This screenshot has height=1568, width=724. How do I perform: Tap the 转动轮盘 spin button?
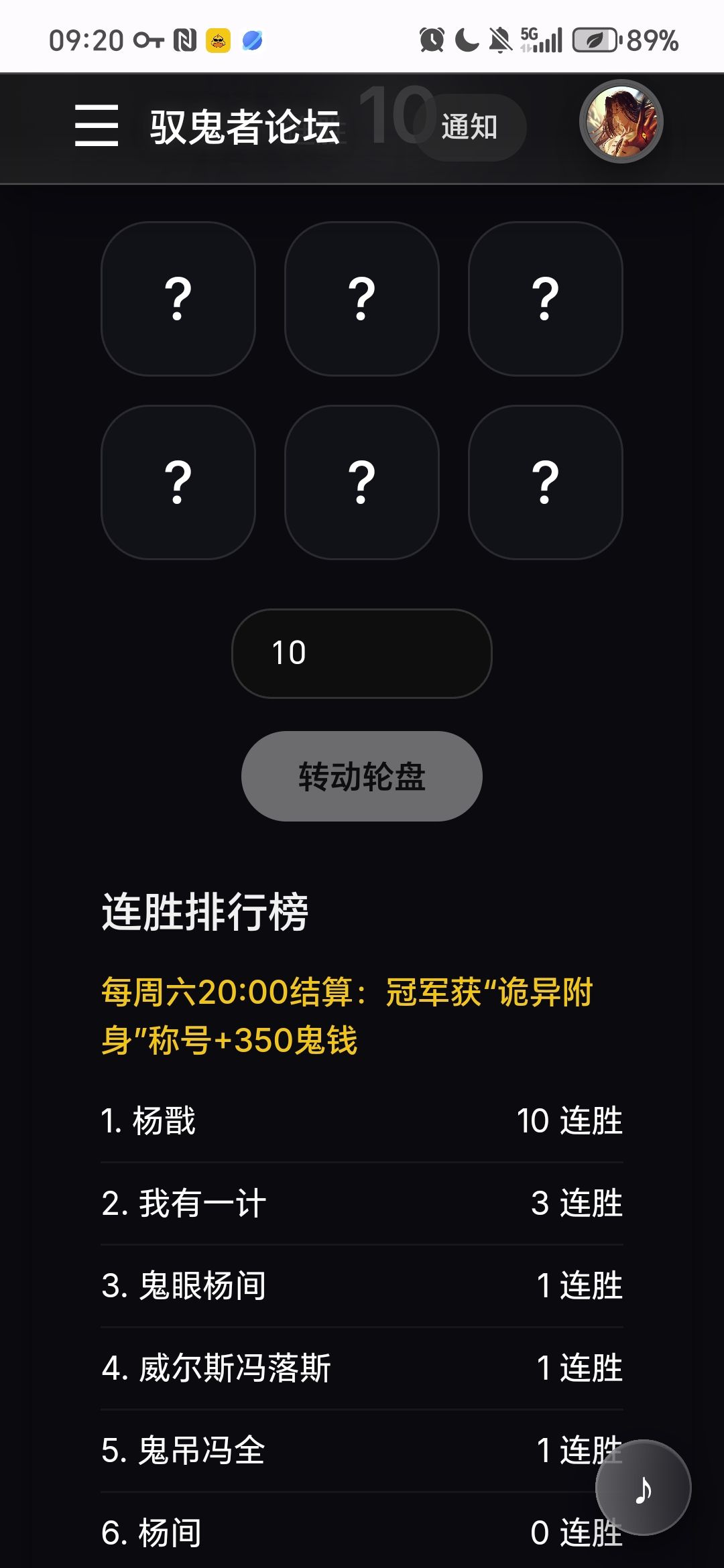(362, 776)
